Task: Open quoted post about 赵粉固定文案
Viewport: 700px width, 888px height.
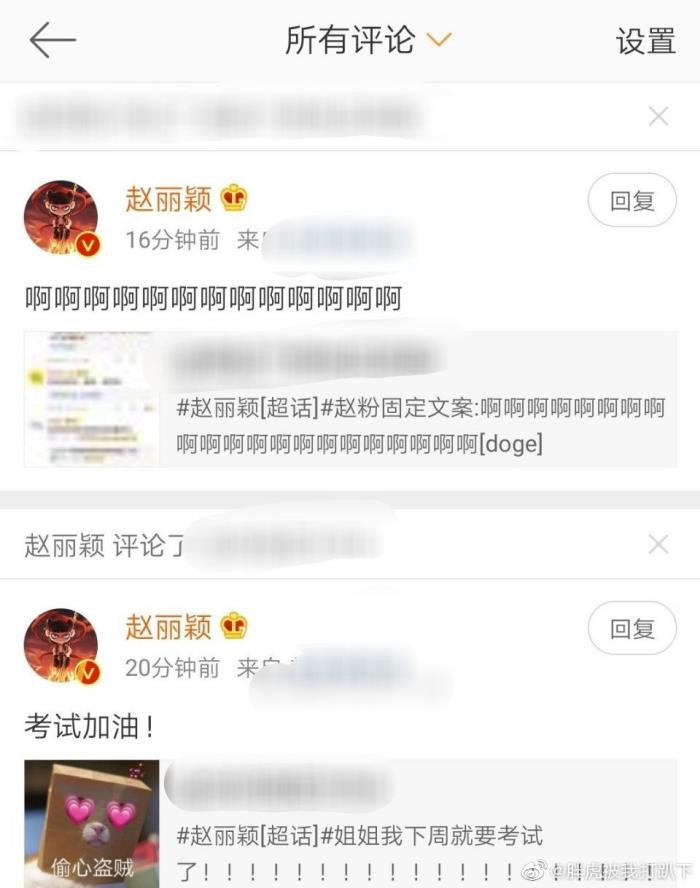Action: (420, 425)
